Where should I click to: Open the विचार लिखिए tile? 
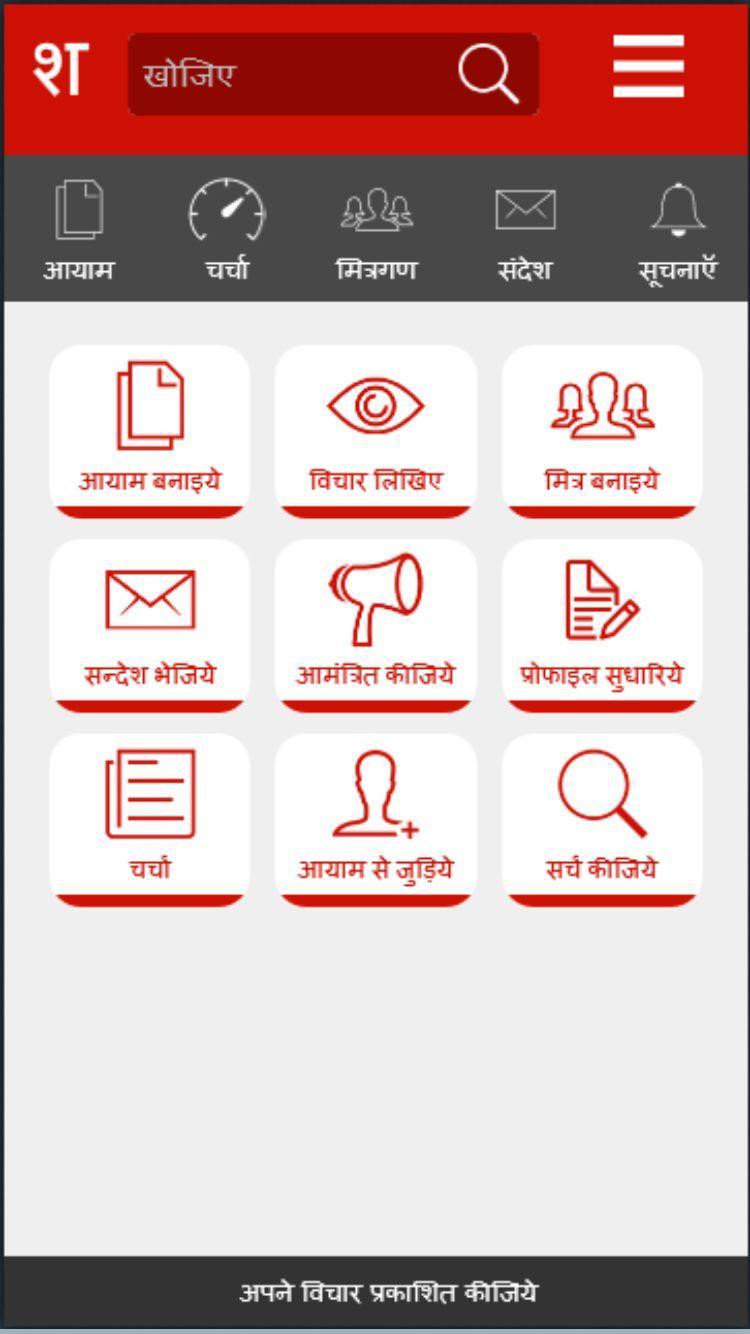pos(376,431)
